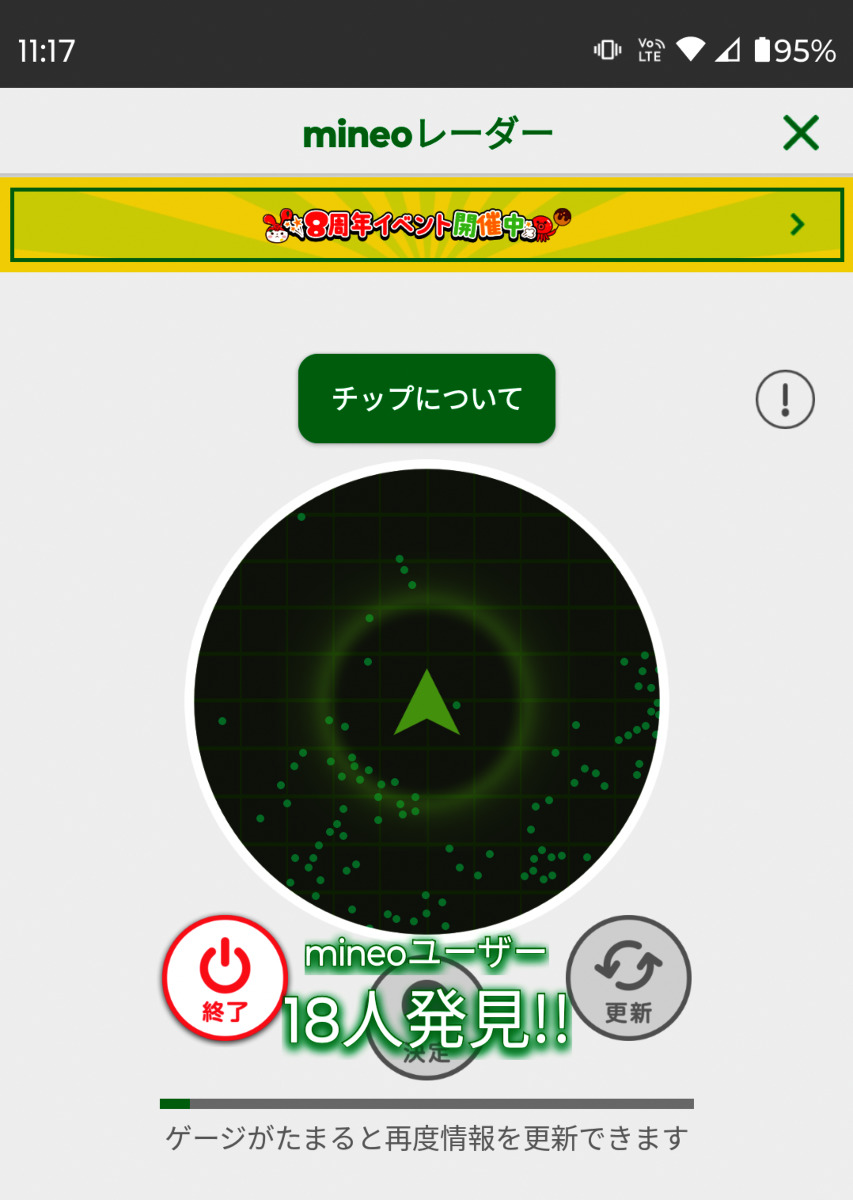Open the 8周年イベント開催中 banner
853x1200 pixels.
pos(427,224)
